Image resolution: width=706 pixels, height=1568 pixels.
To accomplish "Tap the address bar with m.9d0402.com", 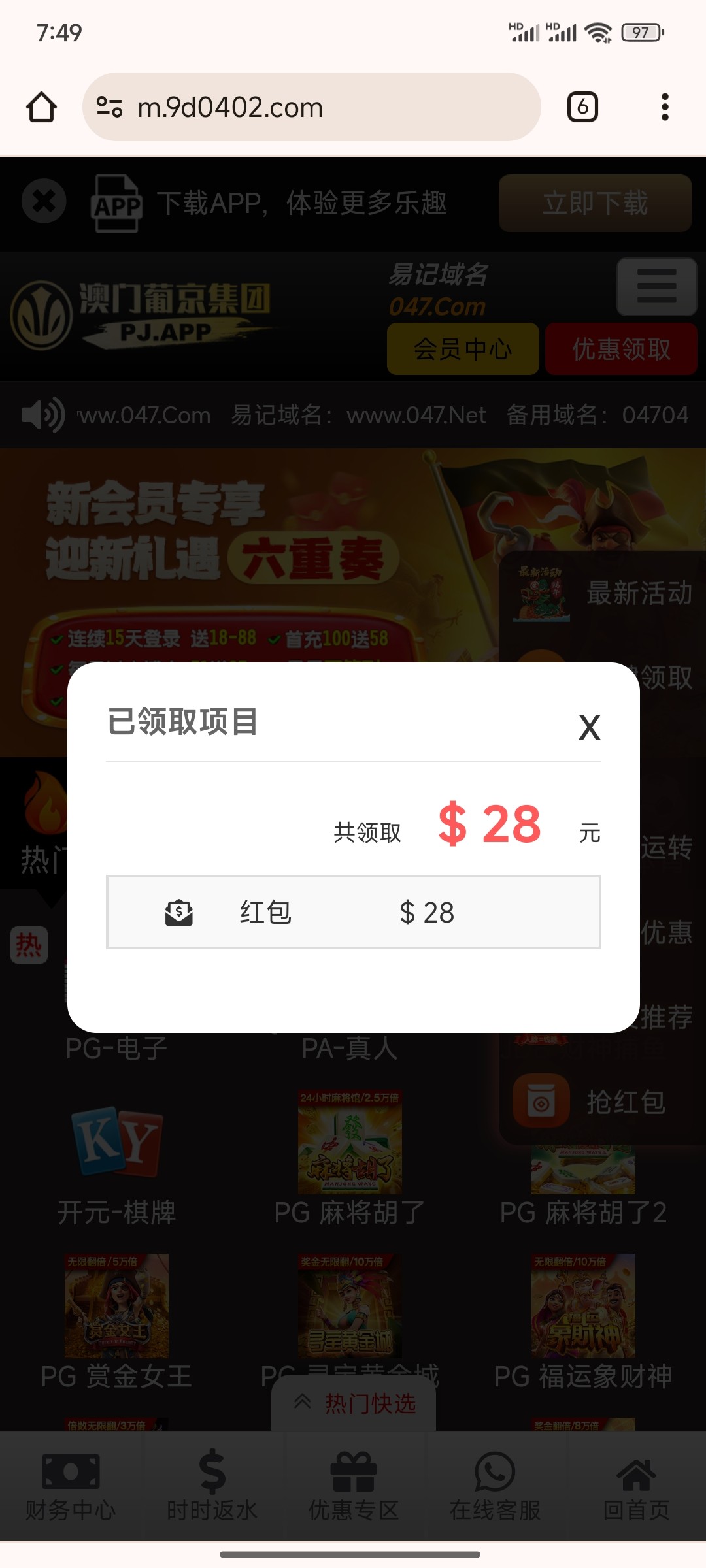I will coord(311,107).
